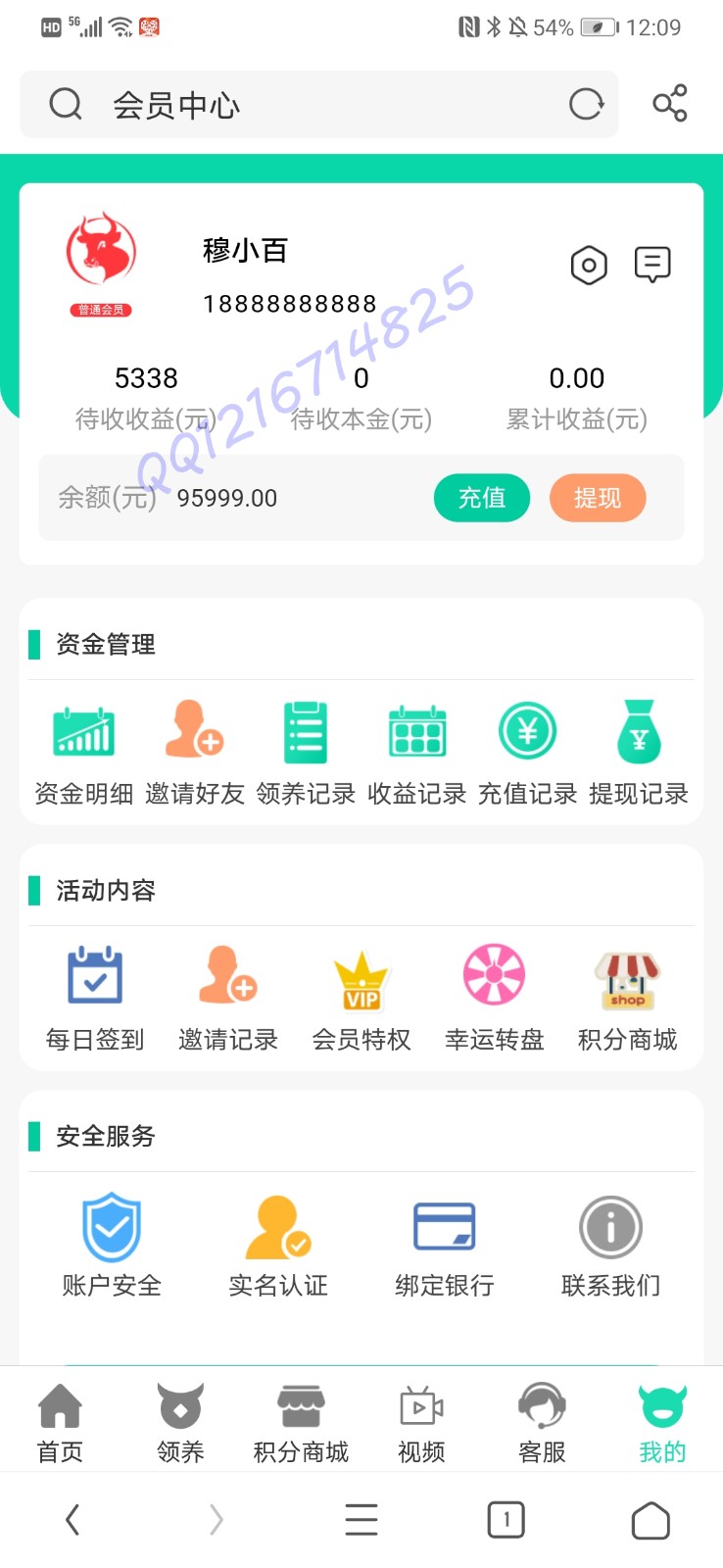This screenshot has width=723, height=1568.
Task: Open 每日签到 daily check-in
Action: click(95, 999)
